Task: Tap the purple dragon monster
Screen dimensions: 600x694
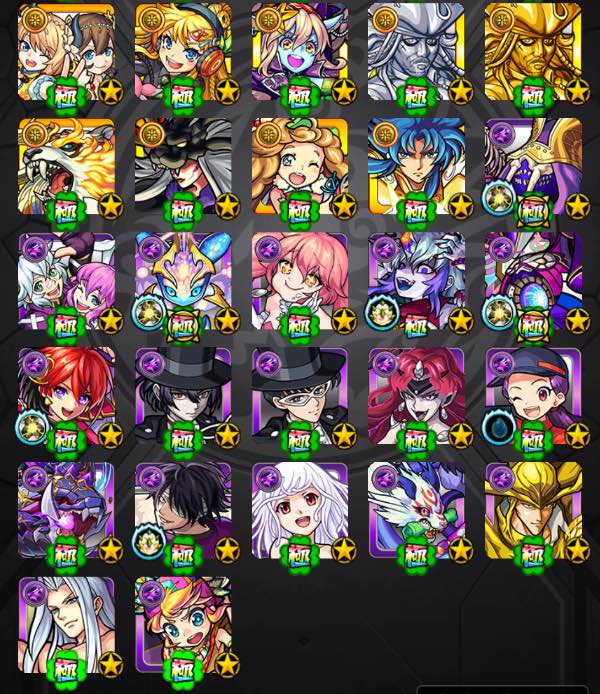Action: pos(66,508)
